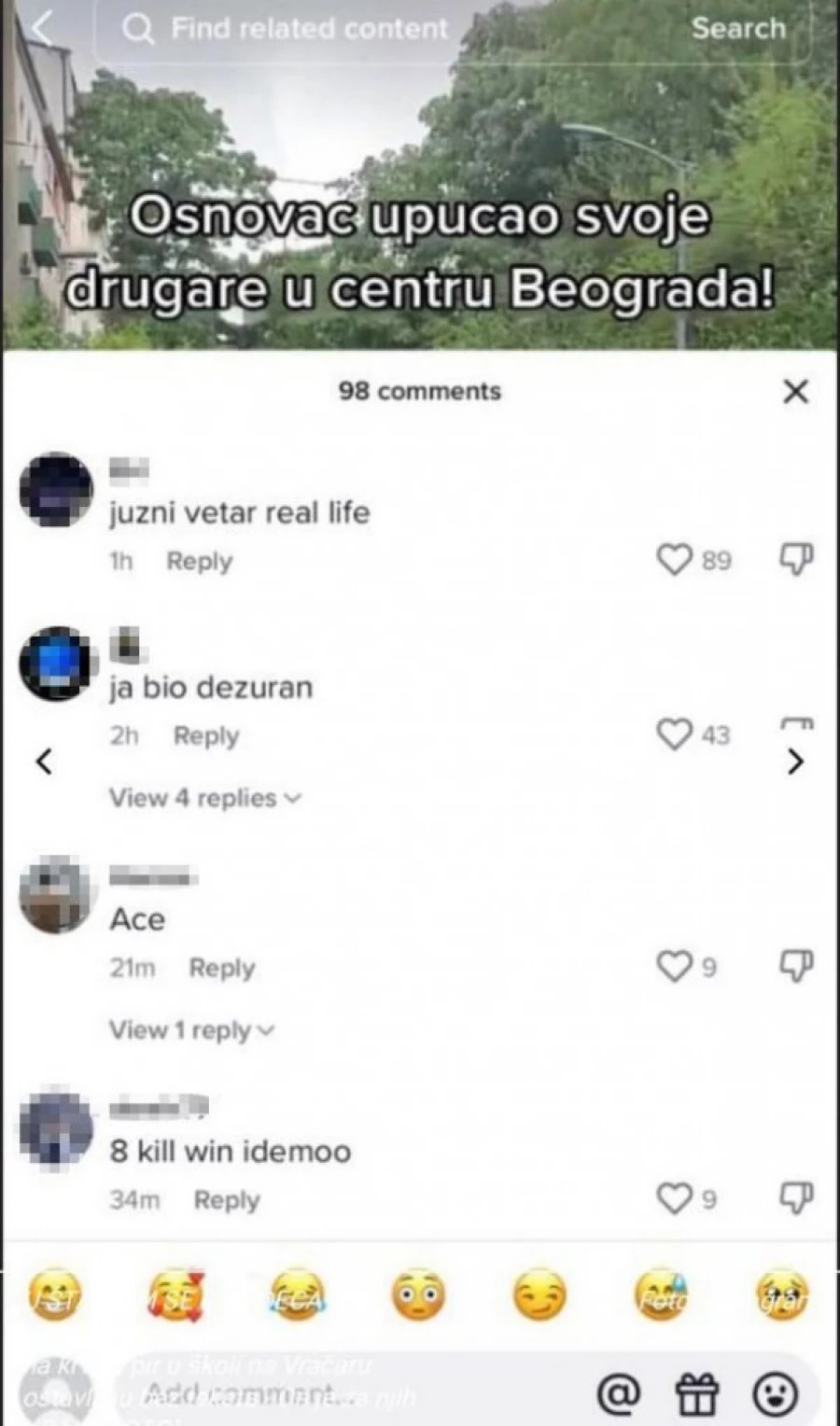The width and height of the screenshot is (840, 1426).
Task: Expand View 1 reply under Ace
Action: (191, 1030)
